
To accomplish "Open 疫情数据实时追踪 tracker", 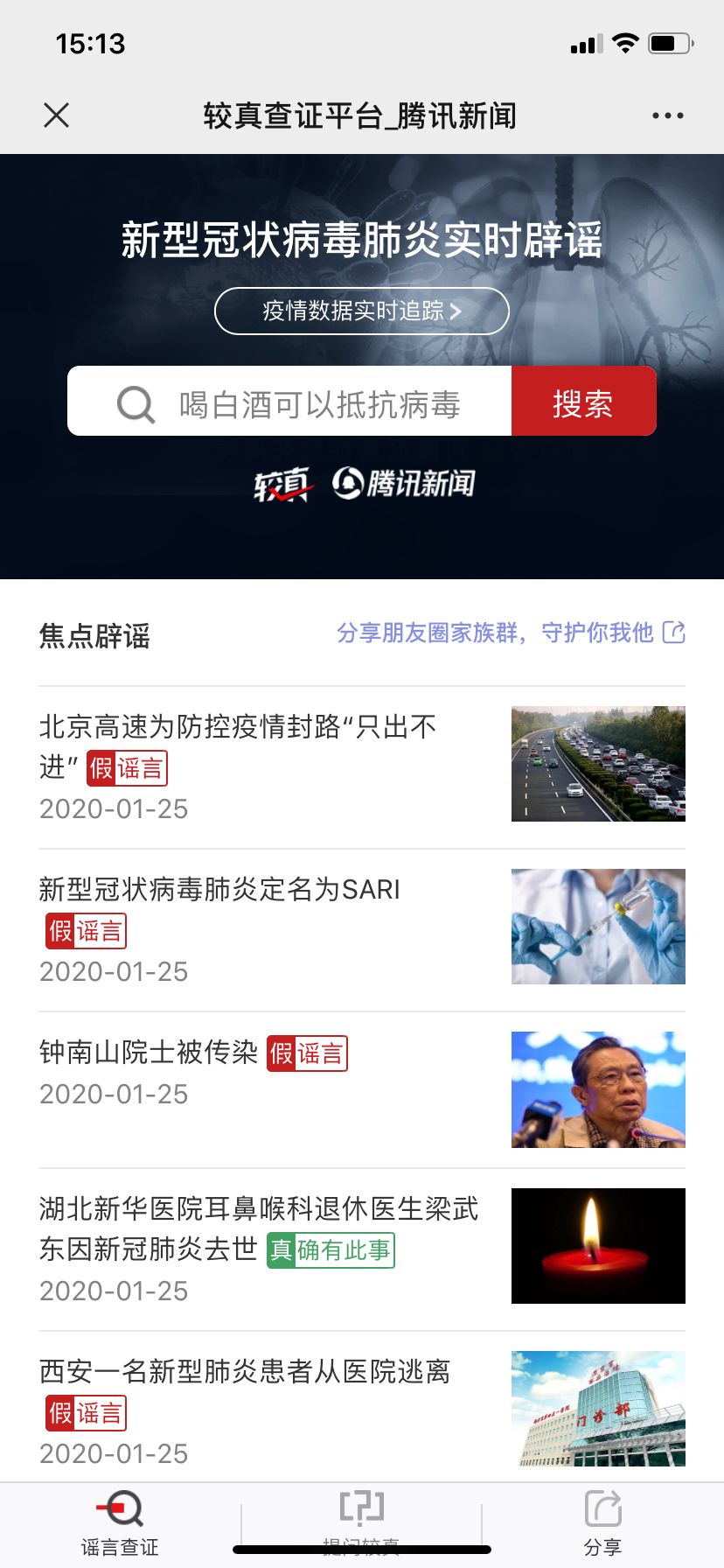I will click(361, 311).
